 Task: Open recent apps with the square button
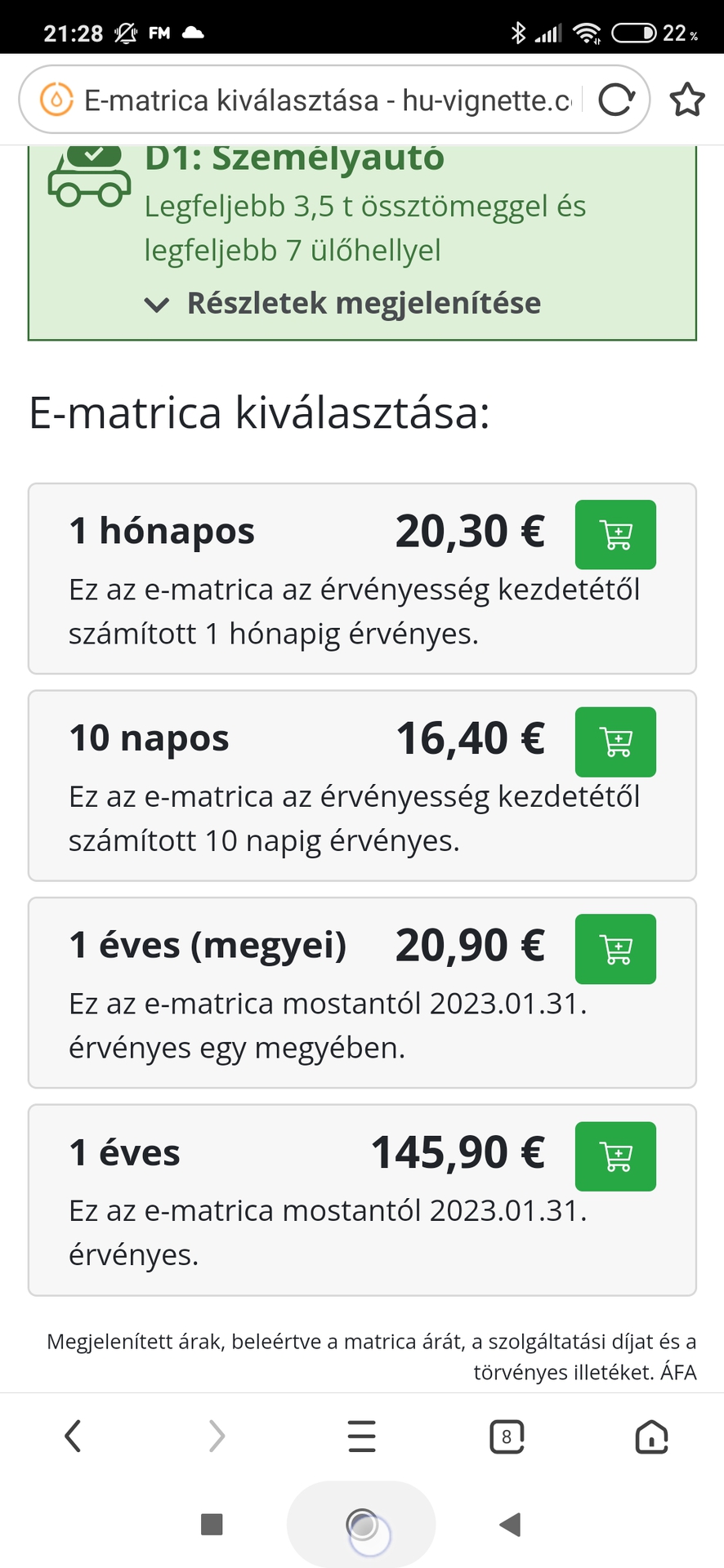click(x=212, y=1524)
